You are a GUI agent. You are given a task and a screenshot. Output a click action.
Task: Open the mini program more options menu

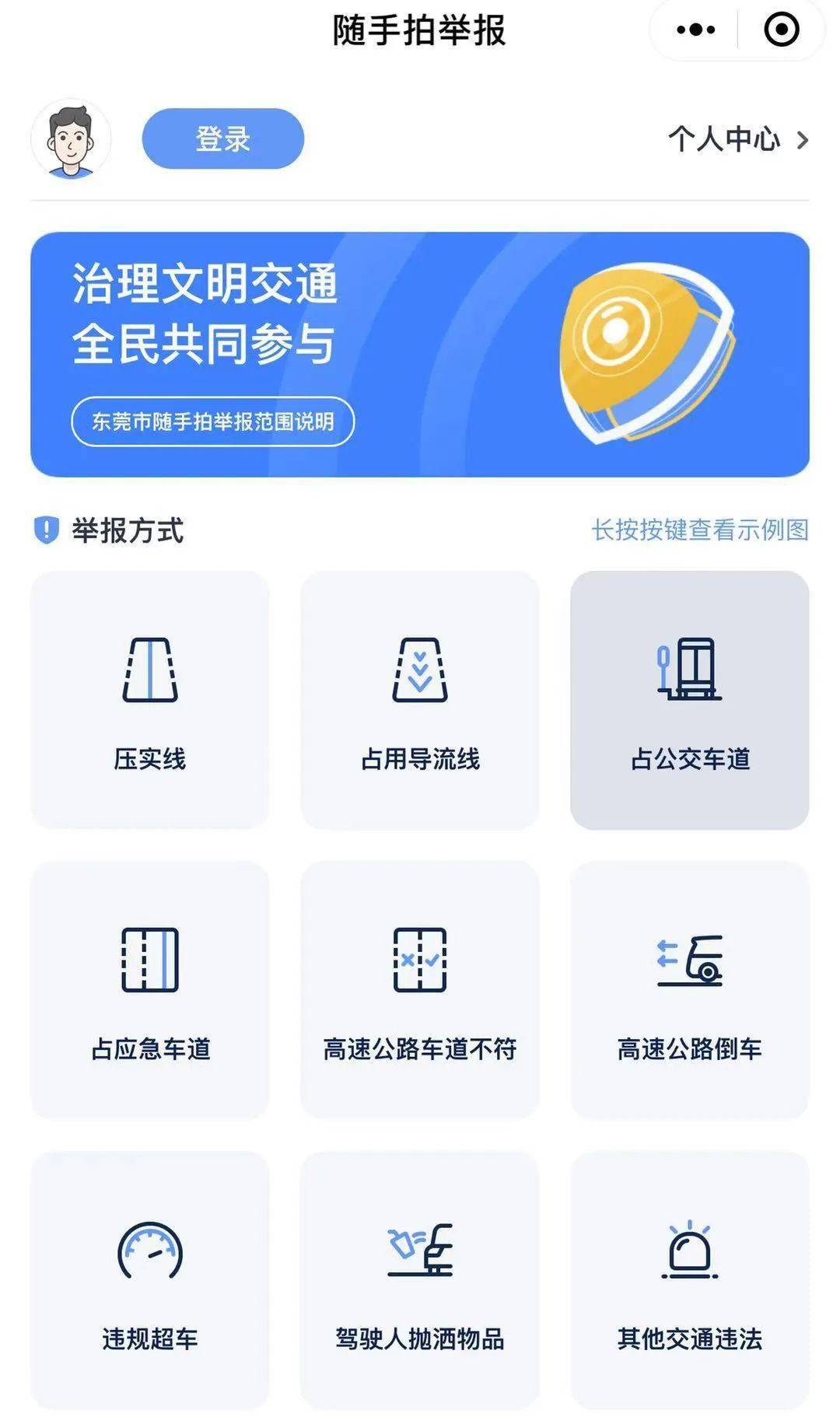695,30
